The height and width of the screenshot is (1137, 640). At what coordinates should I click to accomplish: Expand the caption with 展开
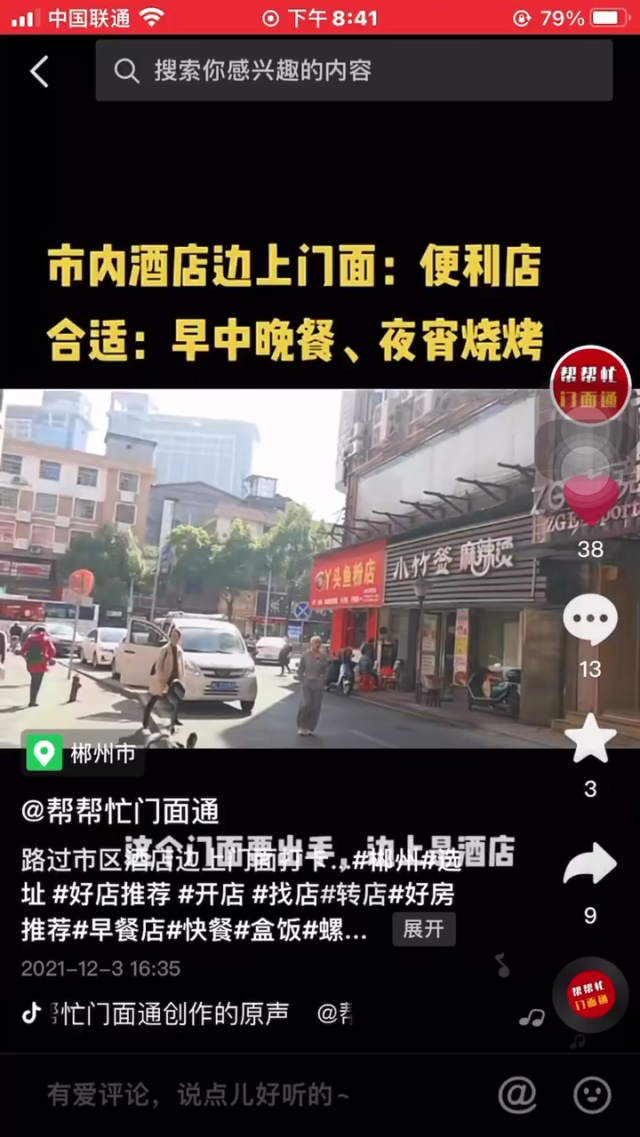click(x=423, y=929)
